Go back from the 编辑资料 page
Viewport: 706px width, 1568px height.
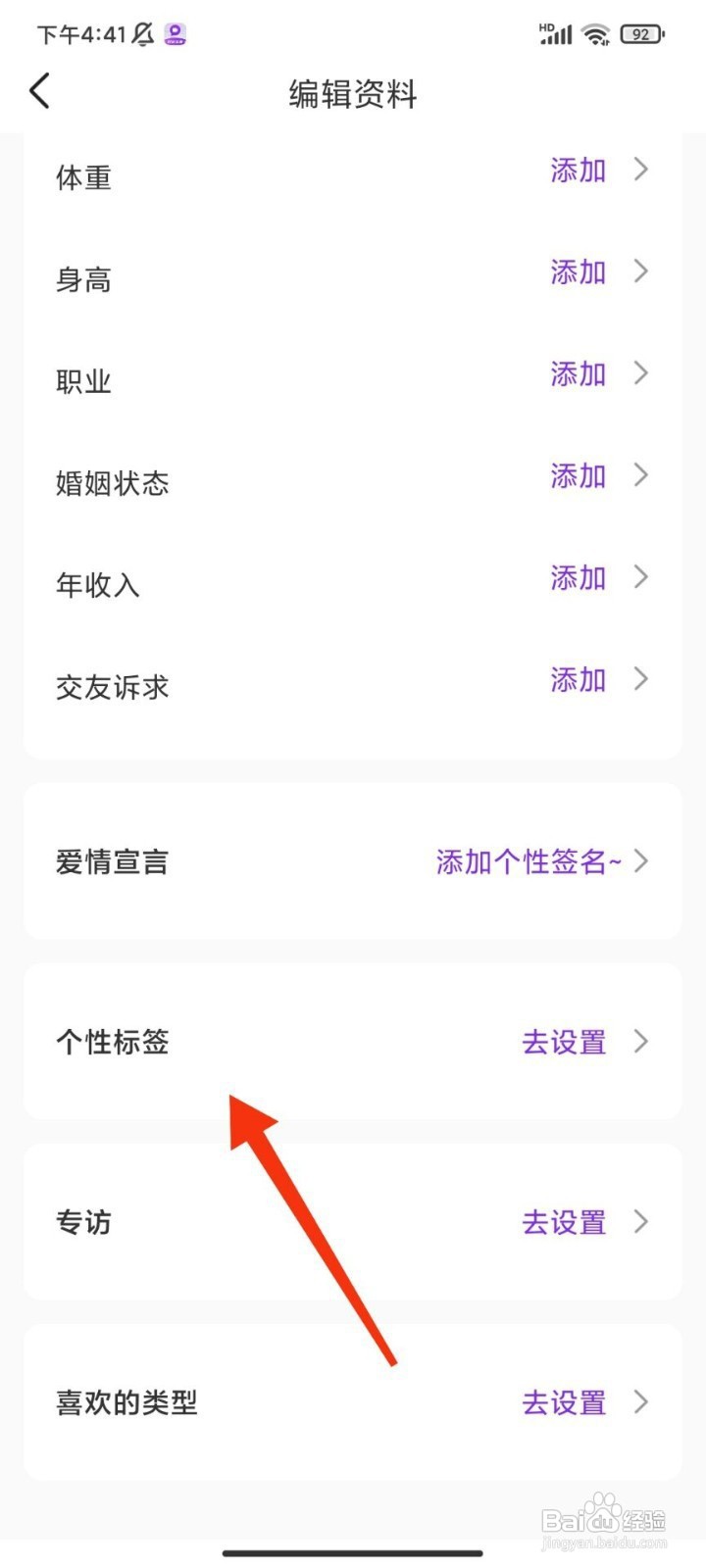(40, 91)
